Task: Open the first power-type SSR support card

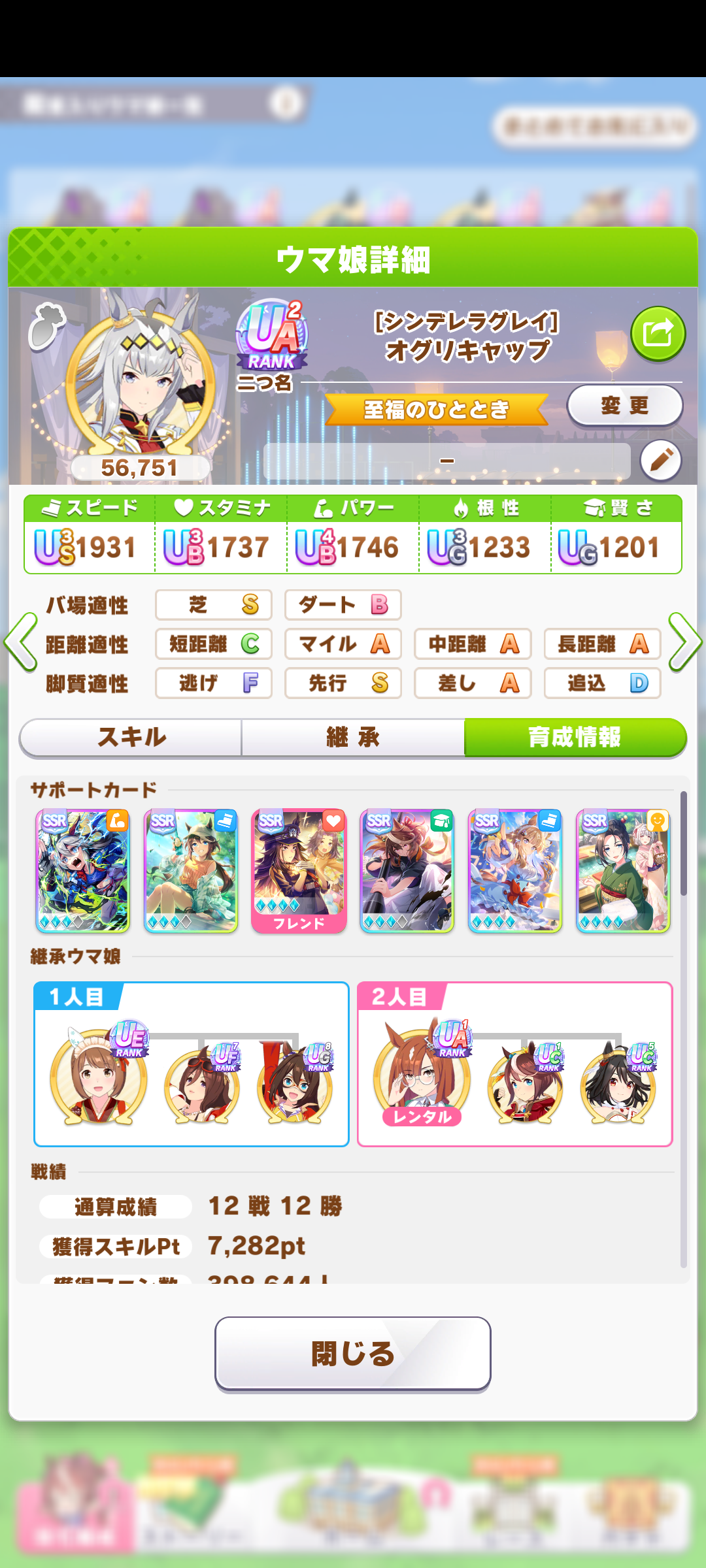Action: pos(83,870)
